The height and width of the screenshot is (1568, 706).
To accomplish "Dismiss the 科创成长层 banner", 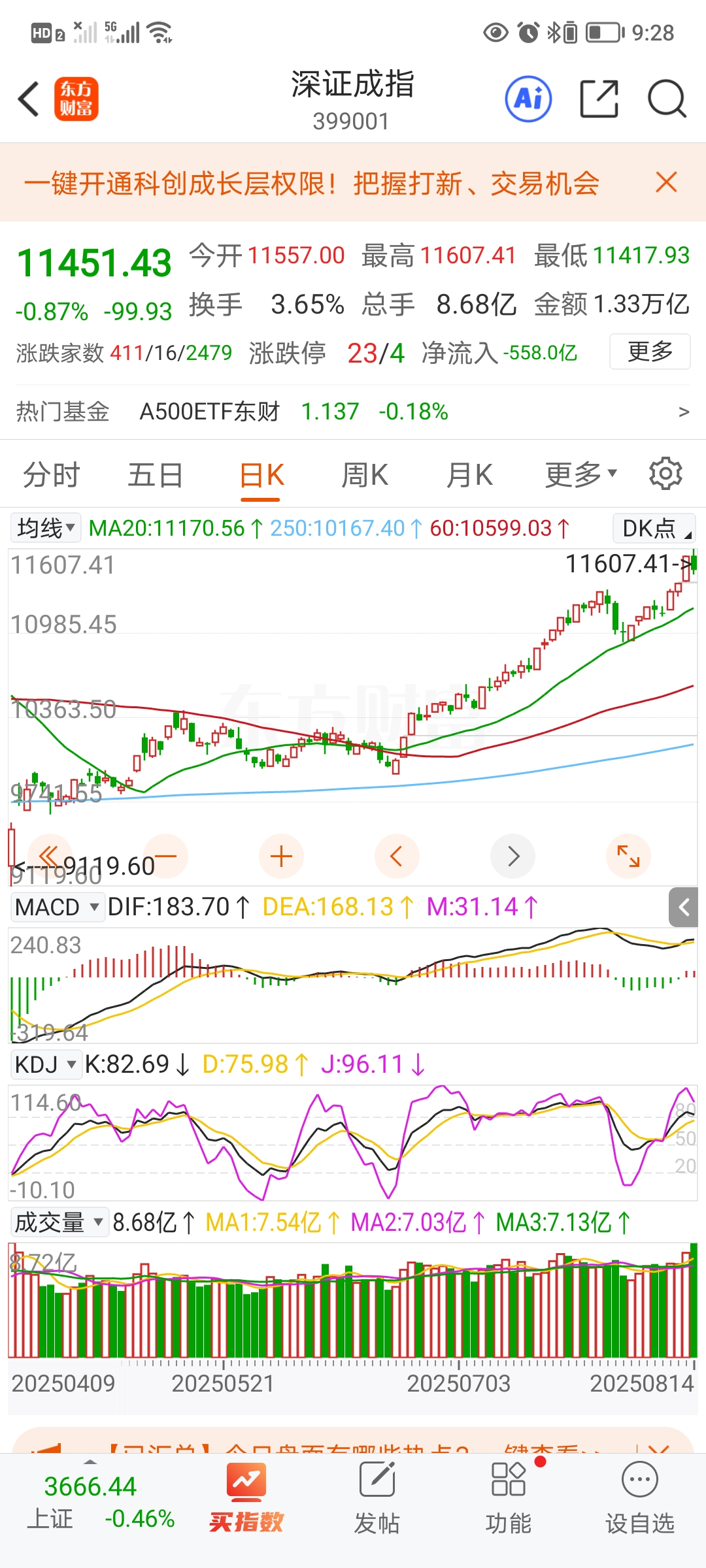I will [666, 182].
